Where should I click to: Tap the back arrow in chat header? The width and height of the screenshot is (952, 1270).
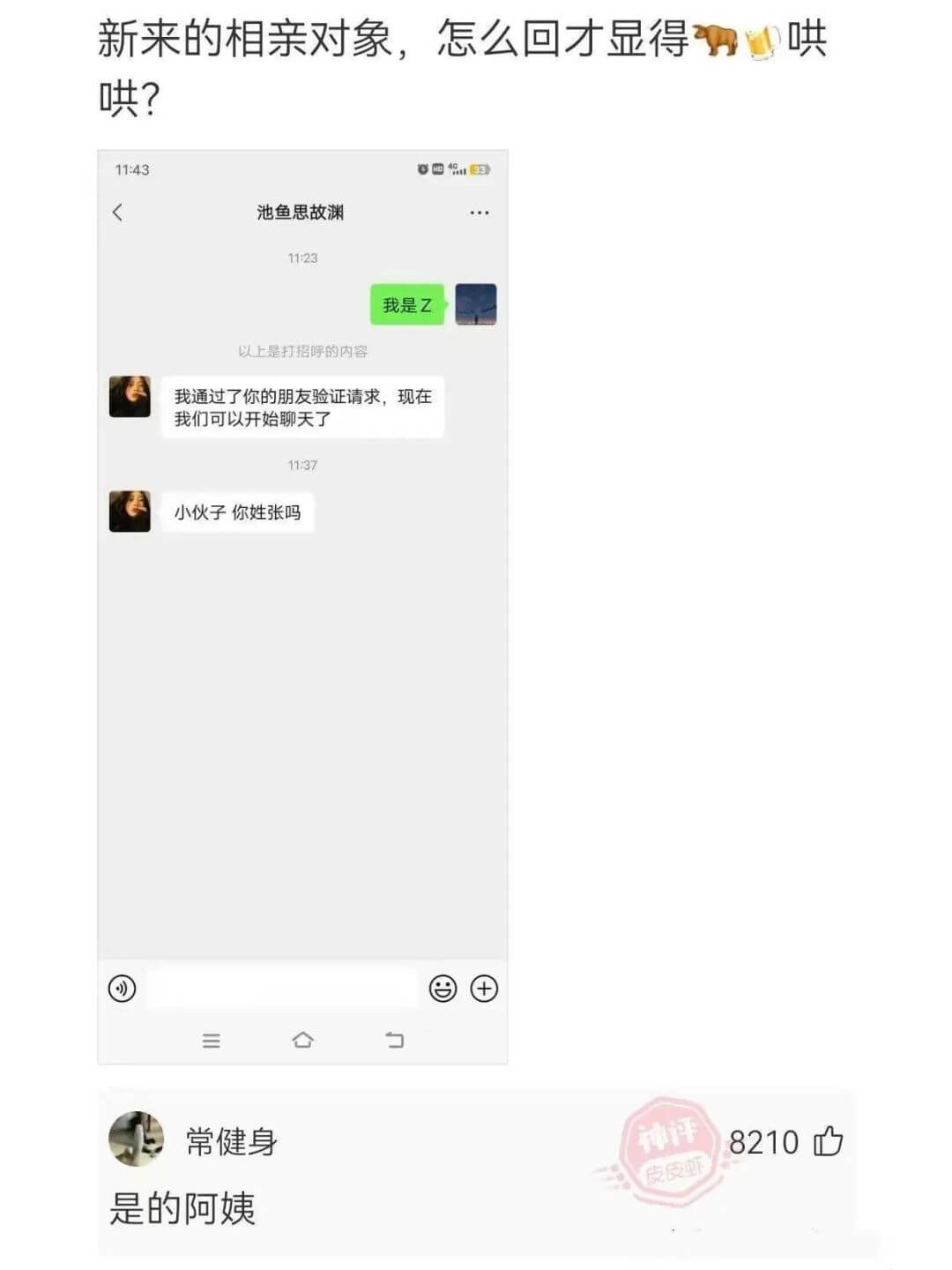pos(115,212)
